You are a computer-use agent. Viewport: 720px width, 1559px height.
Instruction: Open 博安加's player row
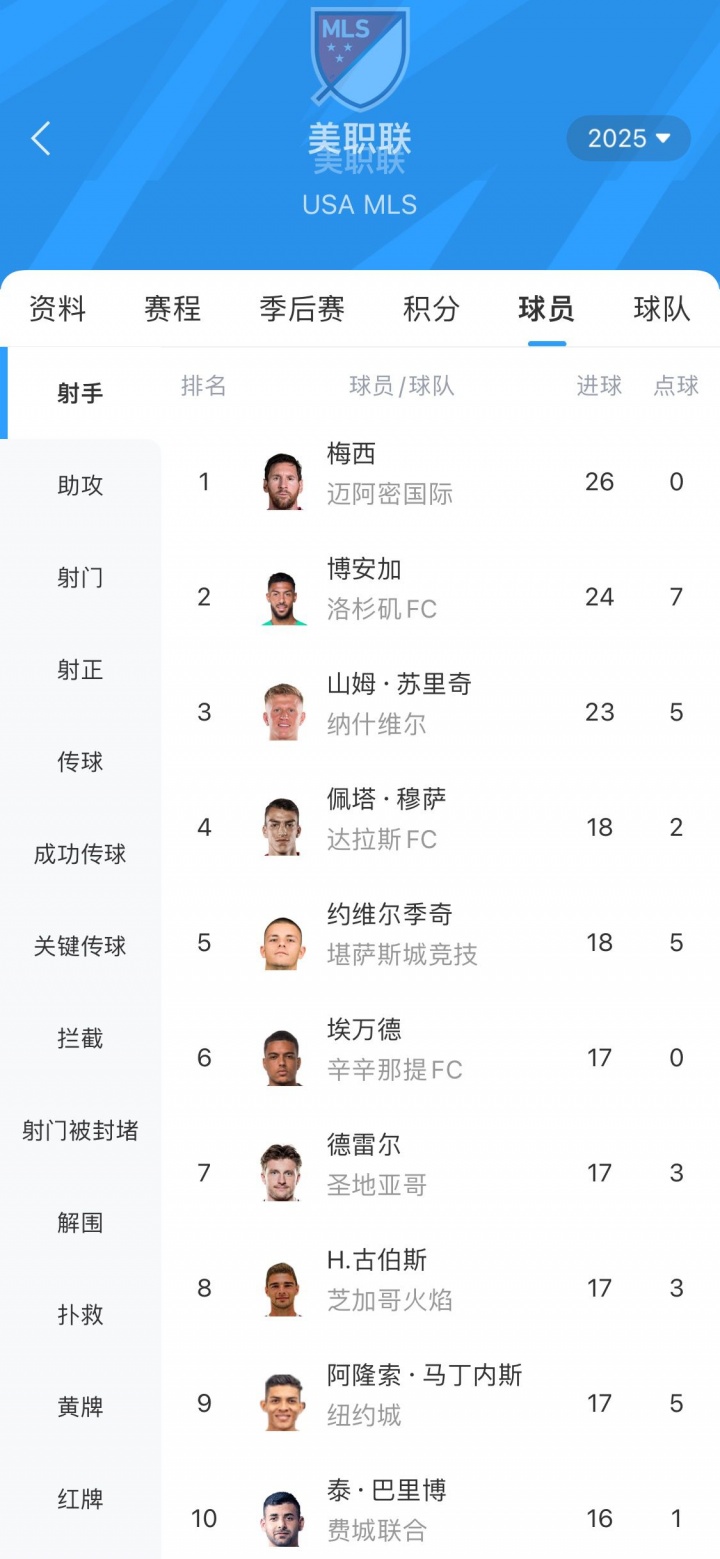click(x=440, y=597)
